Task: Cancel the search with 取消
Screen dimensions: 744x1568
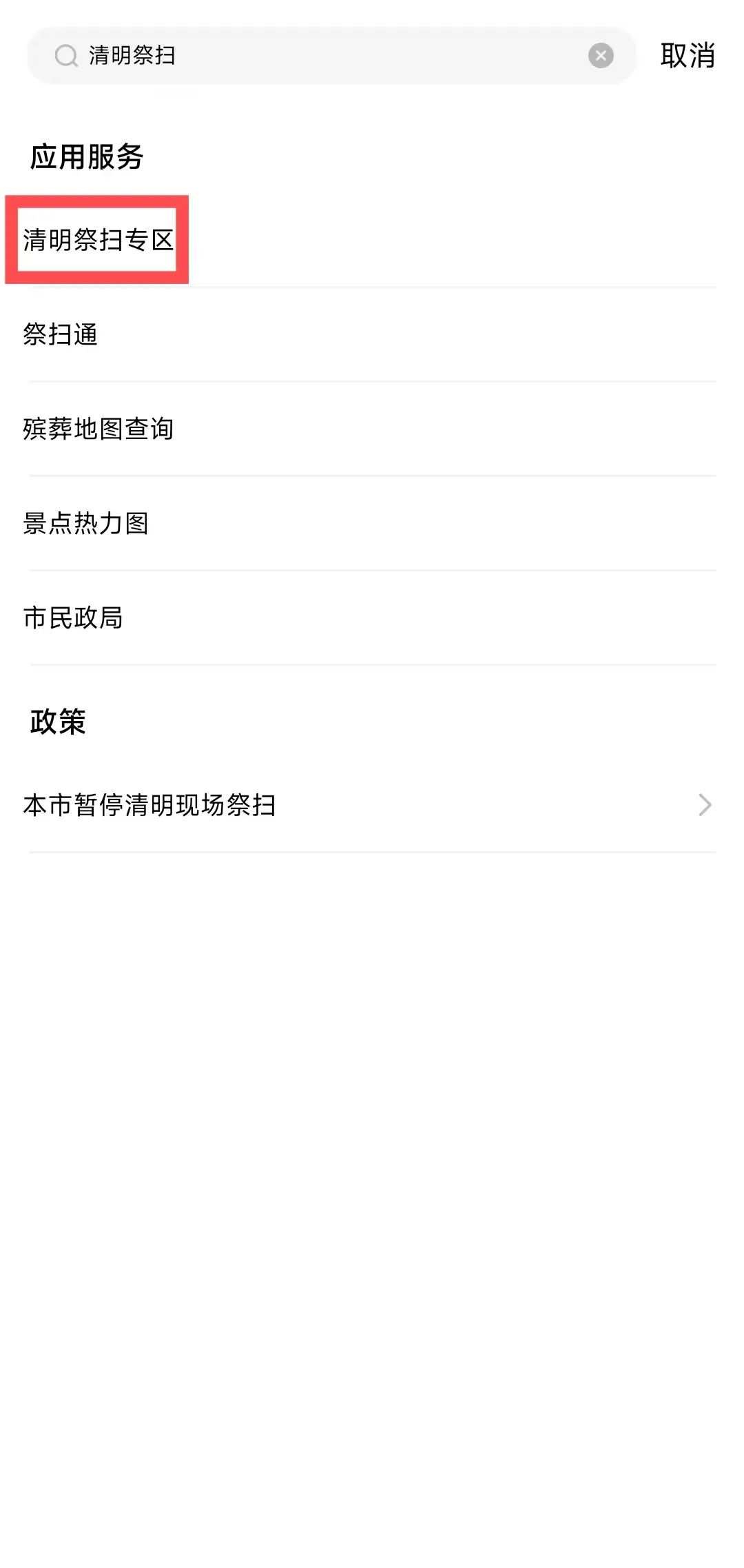Action: 687,56
